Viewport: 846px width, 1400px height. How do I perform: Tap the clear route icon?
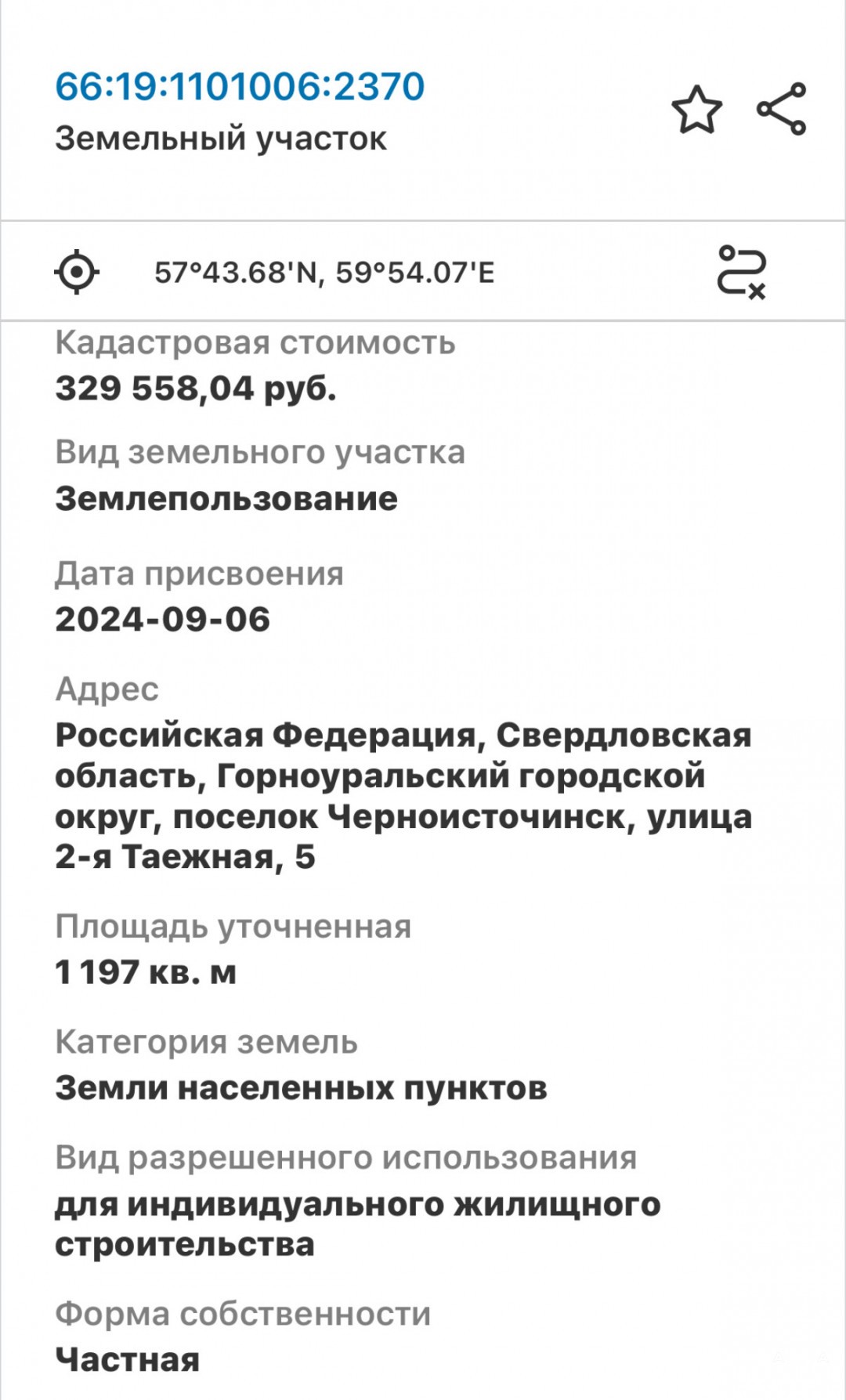coord(741,272)
